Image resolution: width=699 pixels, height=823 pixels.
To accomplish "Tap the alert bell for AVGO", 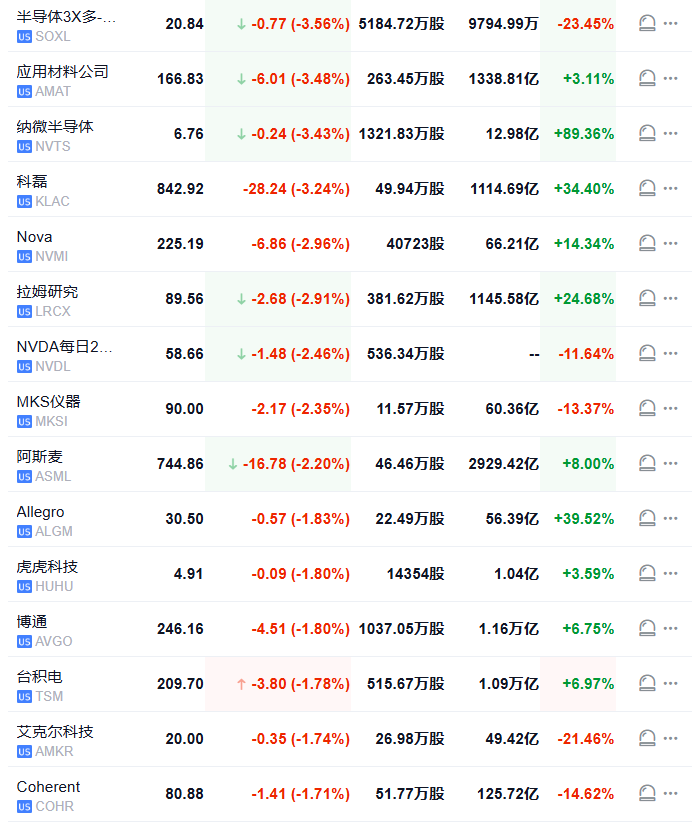I will tap(647, 628).
